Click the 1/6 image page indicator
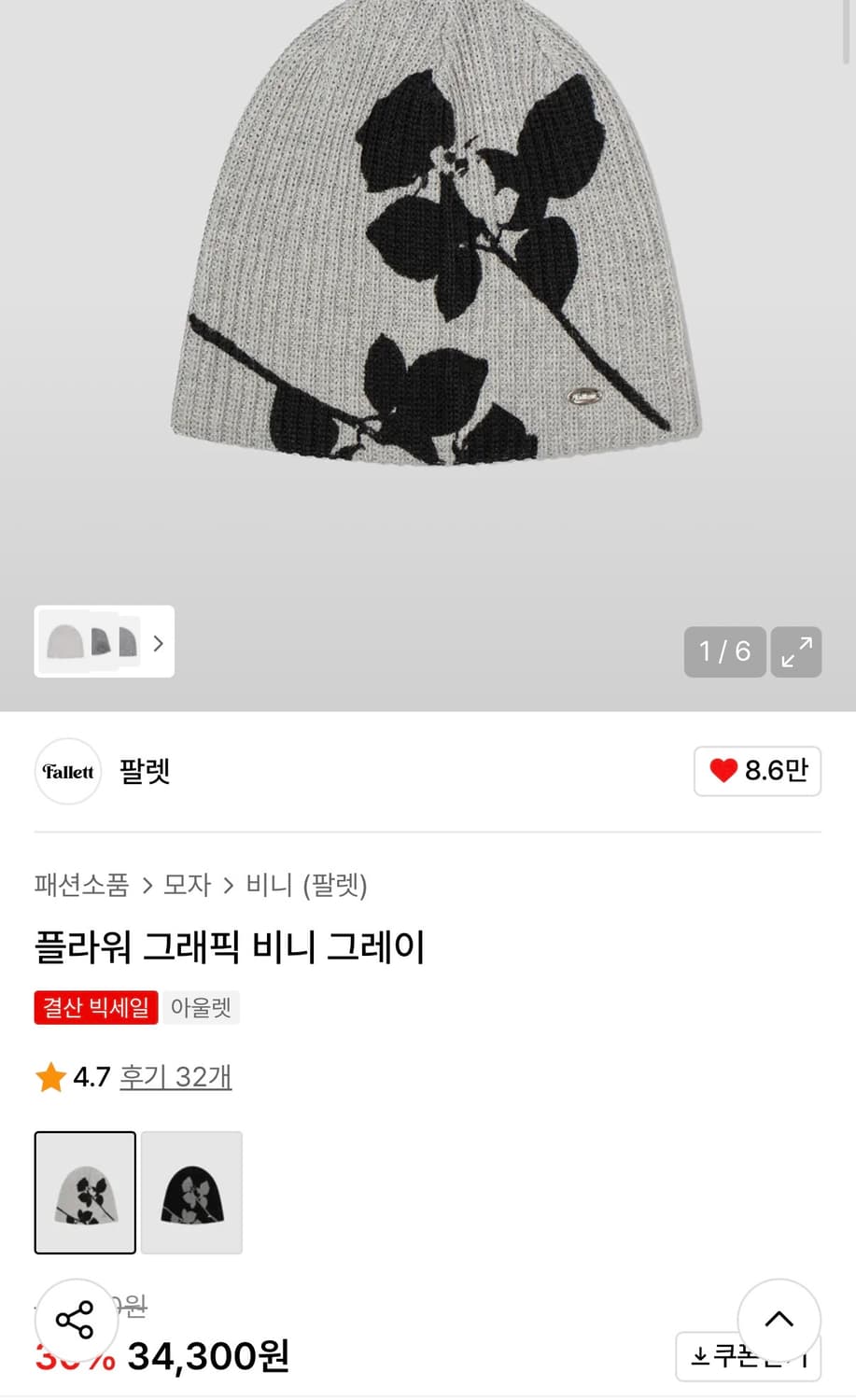The image size is (856, 1400). pyautogui.click(x=724, y=651)
